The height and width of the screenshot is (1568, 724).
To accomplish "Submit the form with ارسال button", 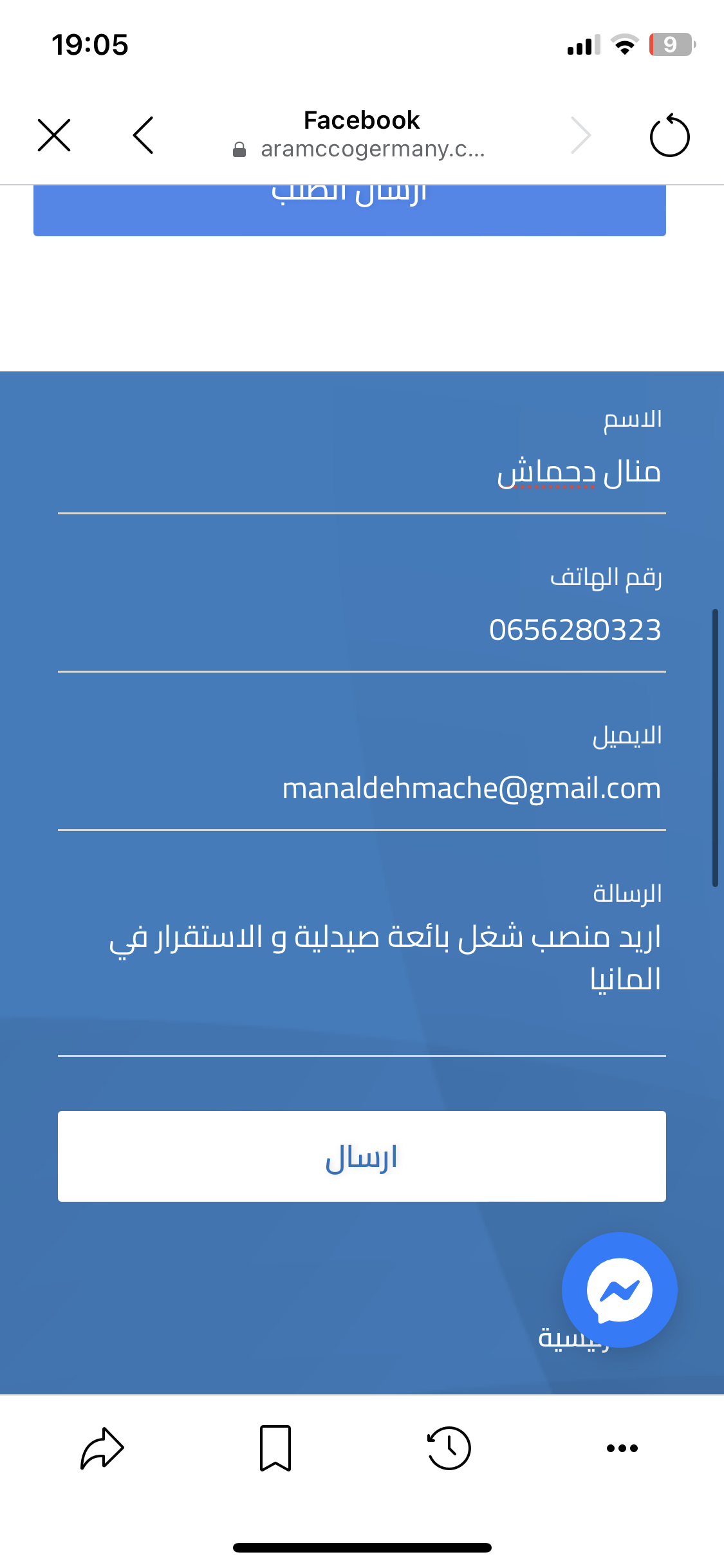I will coord(362,1156).
